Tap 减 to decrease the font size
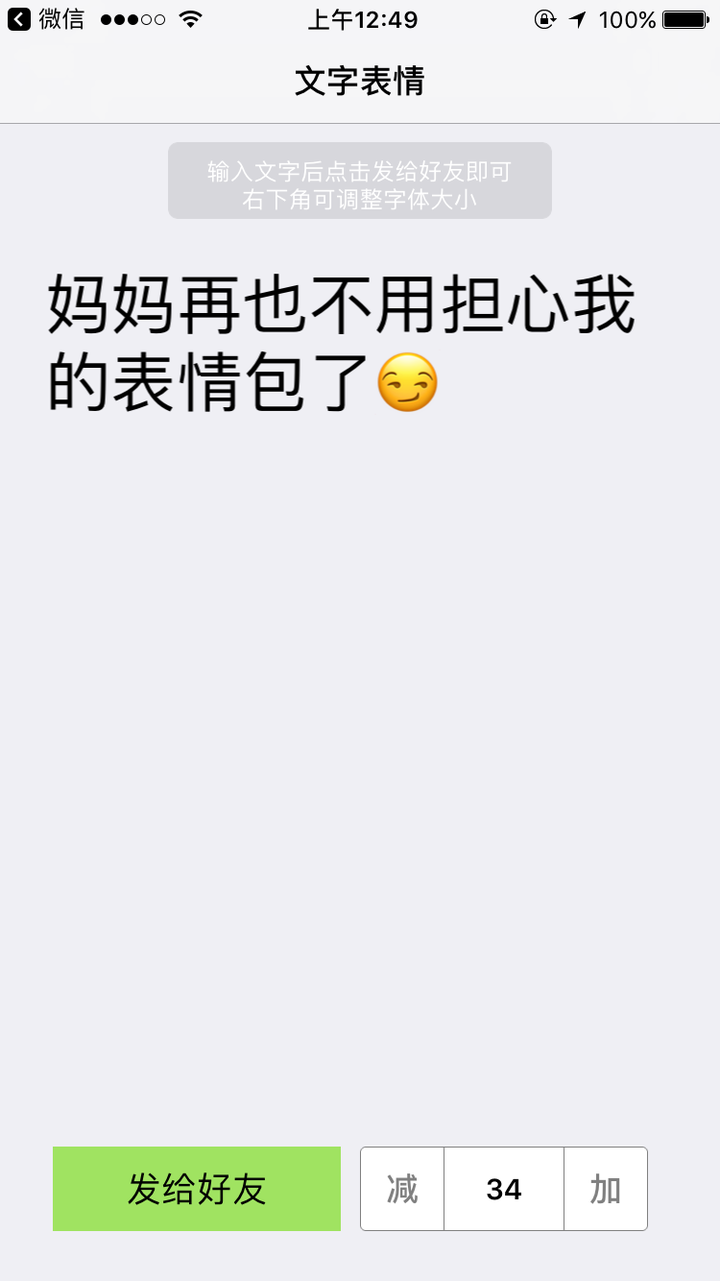 [x=401, y=1189]
